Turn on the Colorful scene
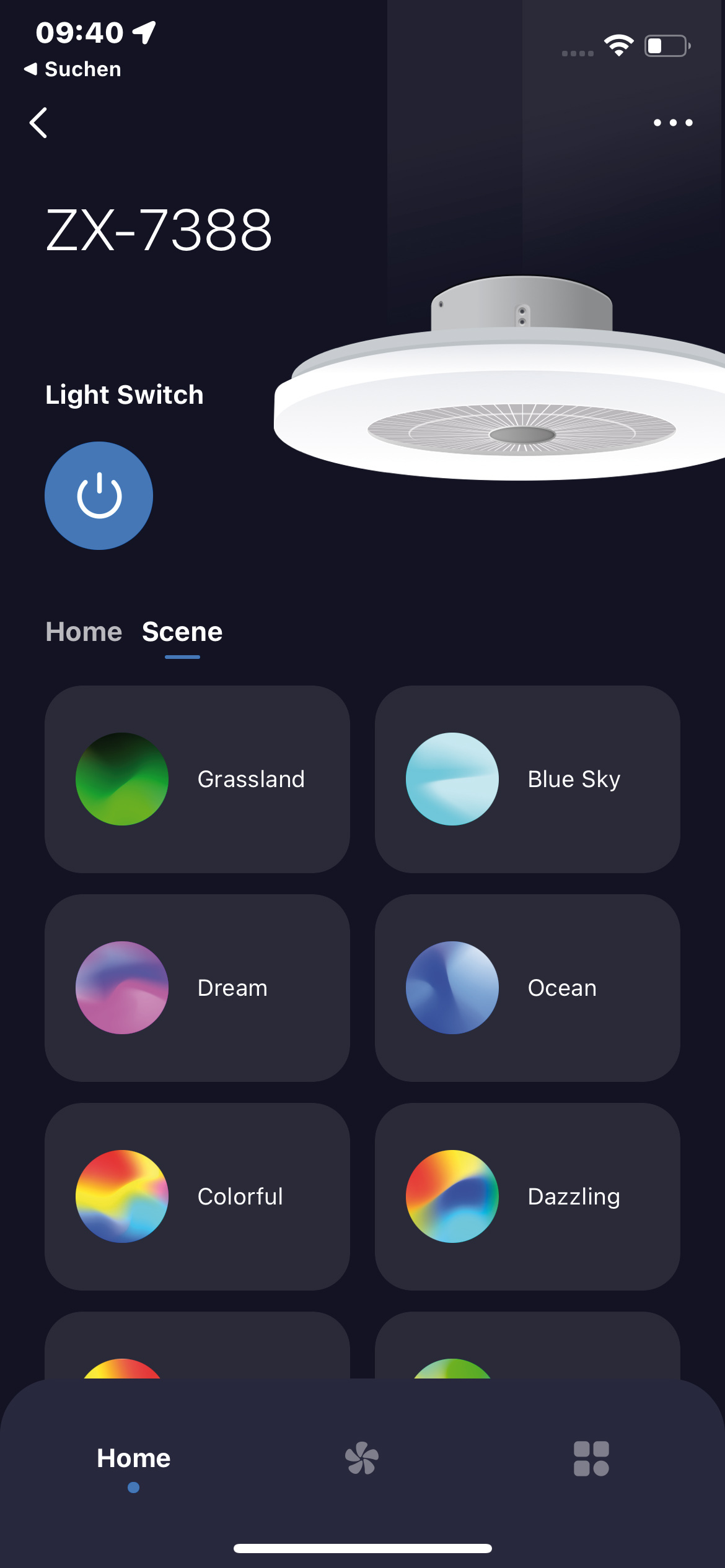Viewport: 725px width, 1568px height. 197,1196
